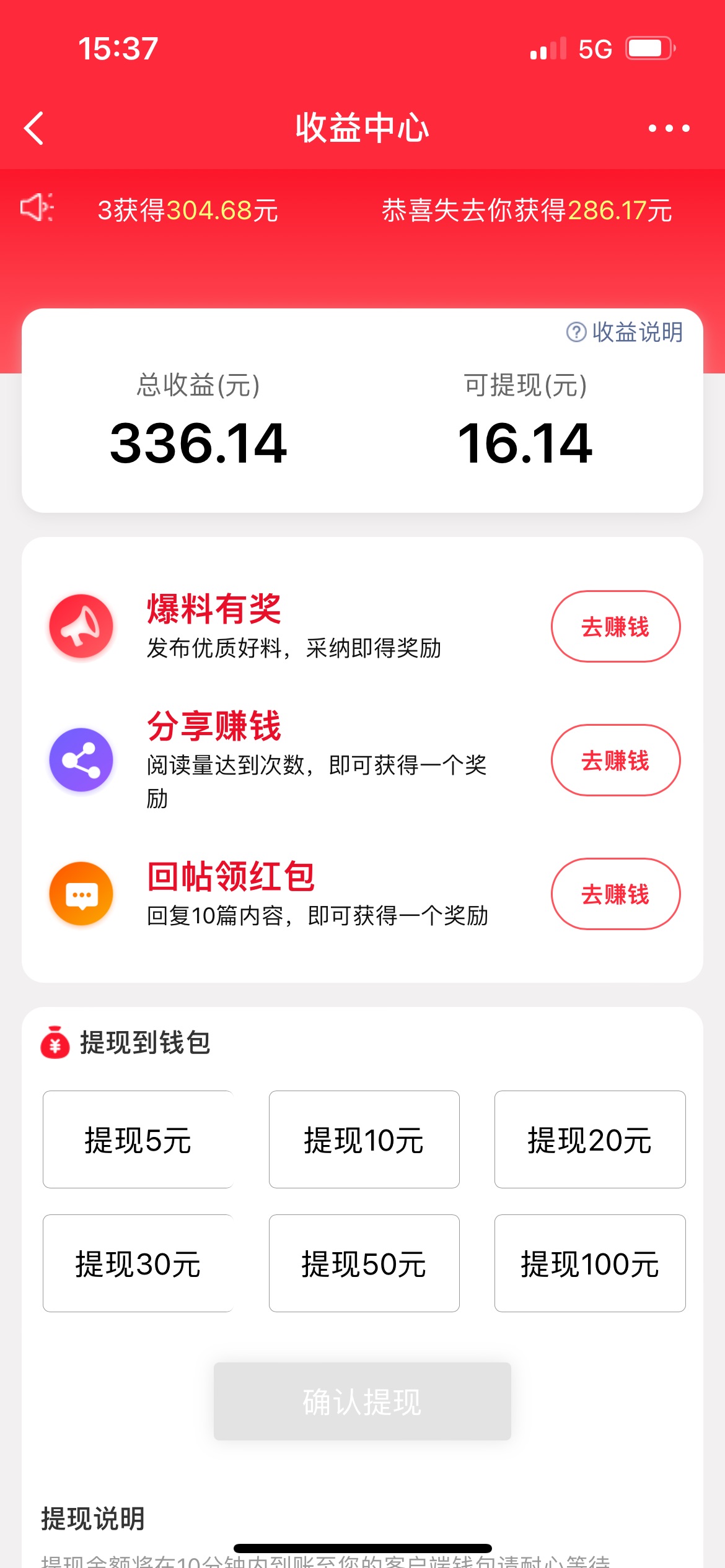Pick the 提现100元 withdrawal amount

[590, 1263]
